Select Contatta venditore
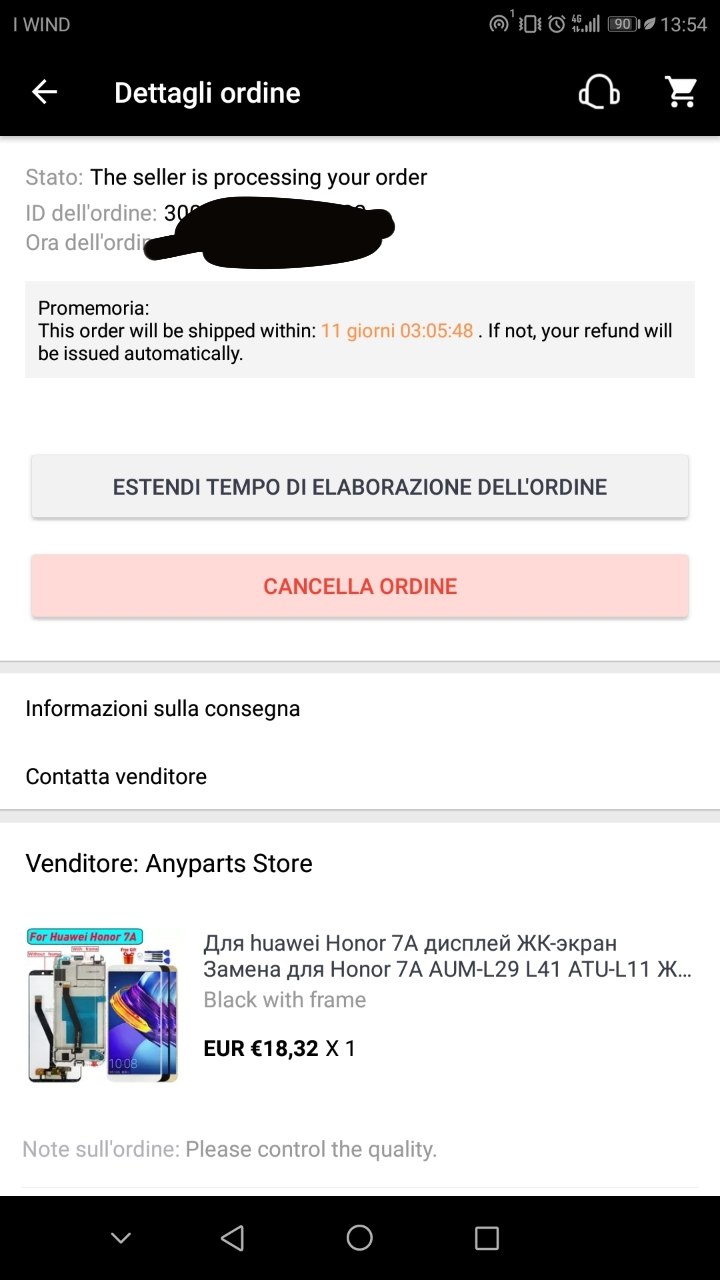The height and width of the screenshot is (1280, 720). coord(116,777)
